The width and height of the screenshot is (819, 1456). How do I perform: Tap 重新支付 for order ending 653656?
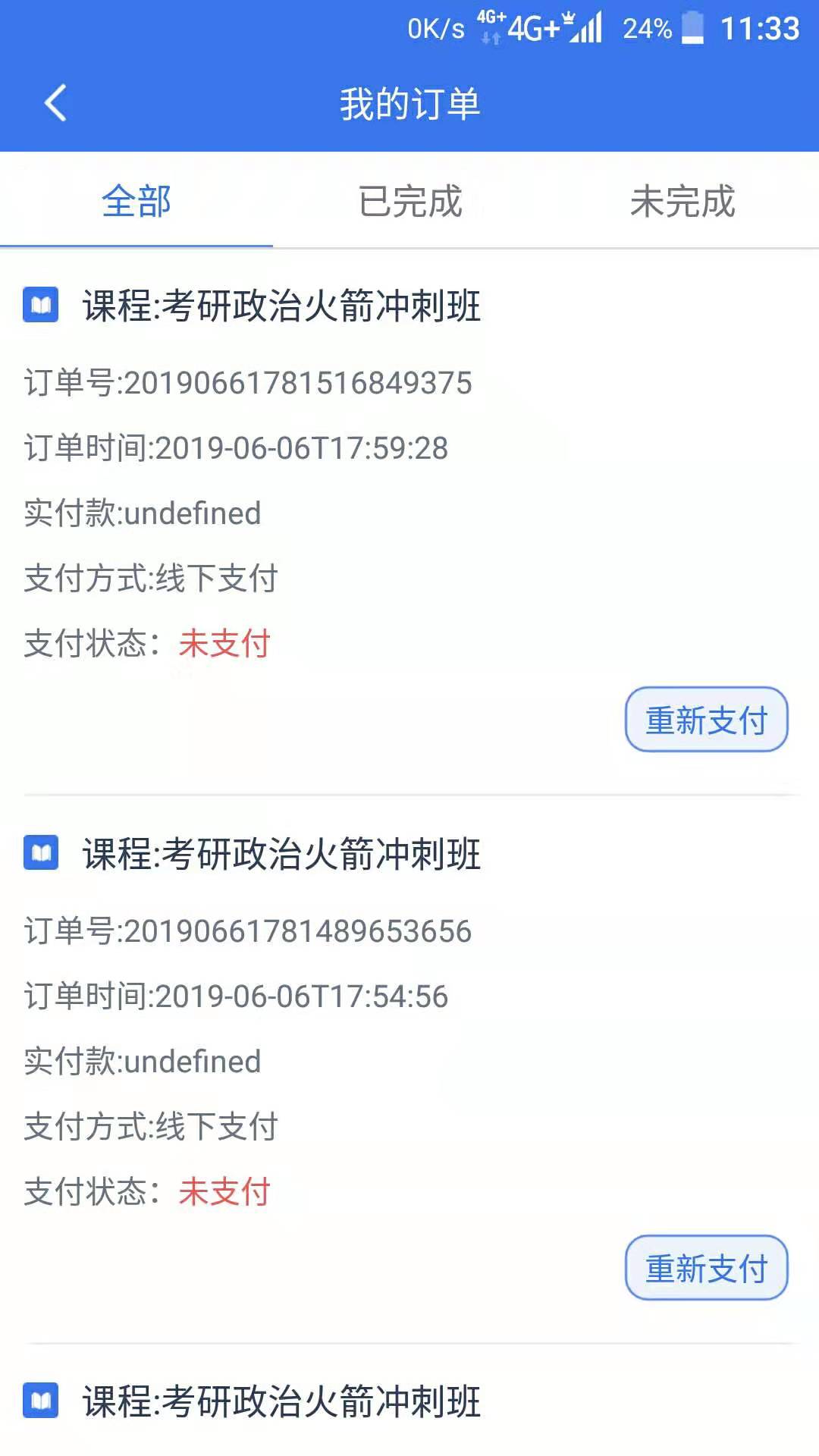(x=706, y=1268)
